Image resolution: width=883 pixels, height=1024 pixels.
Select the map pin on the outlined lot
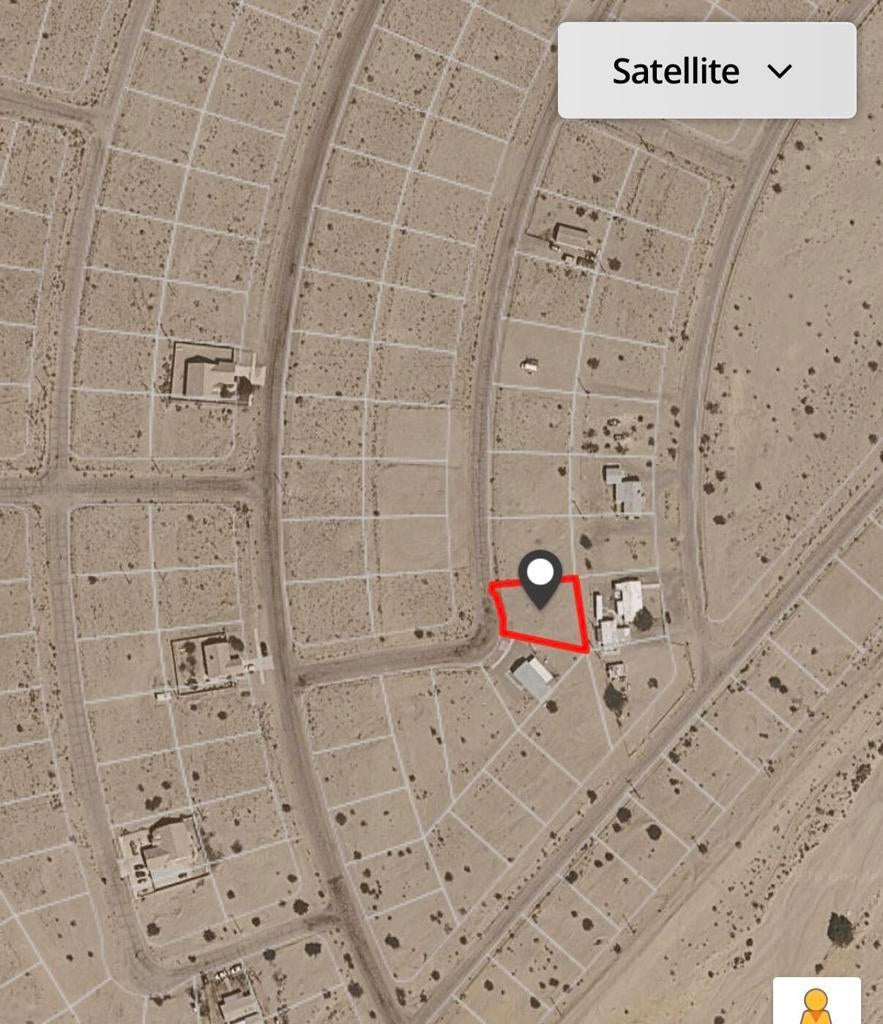coord(541,577)
